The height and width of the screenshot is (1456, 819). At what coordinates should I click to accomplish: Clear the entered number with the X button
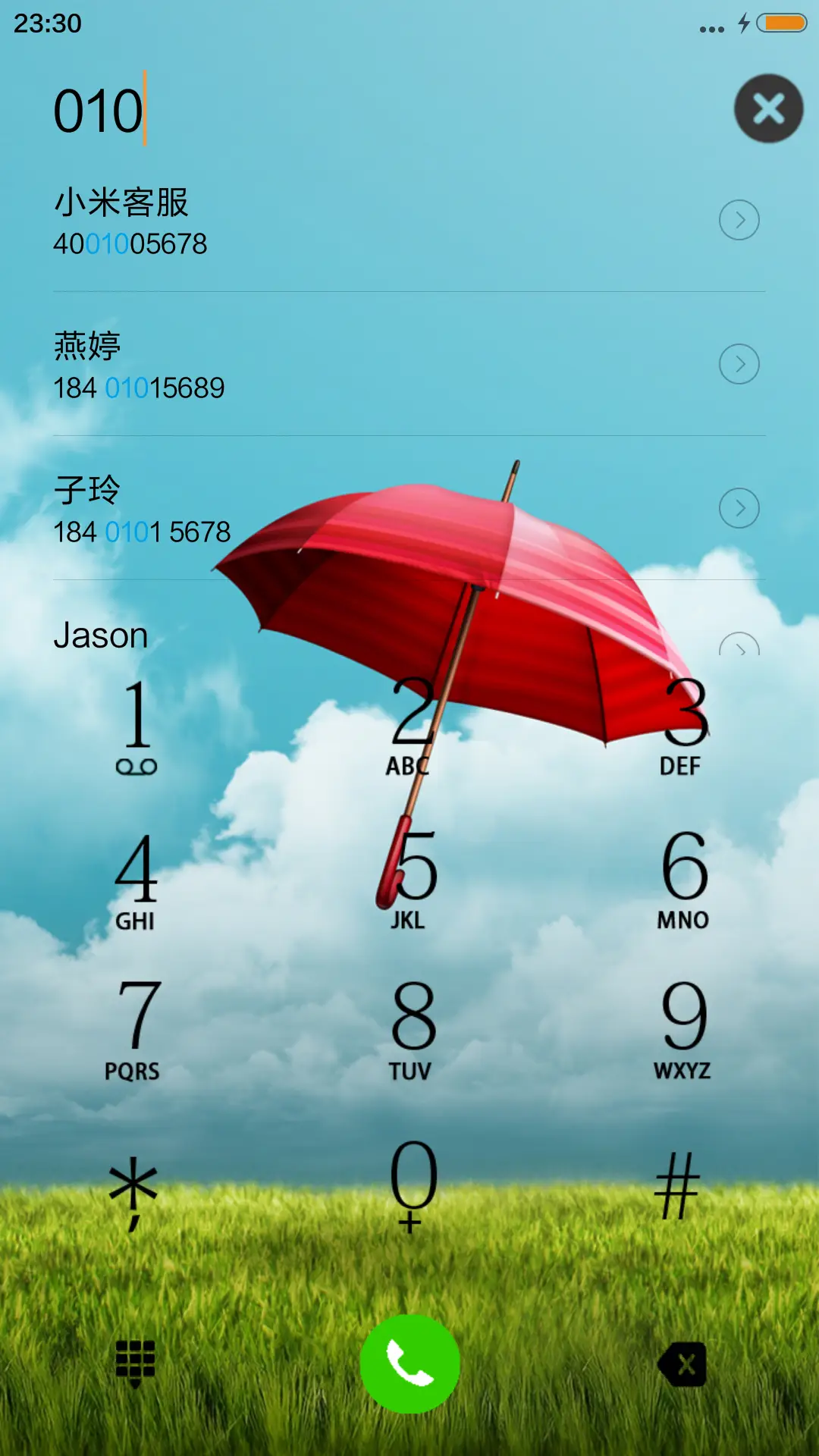(x=768, y=108)
